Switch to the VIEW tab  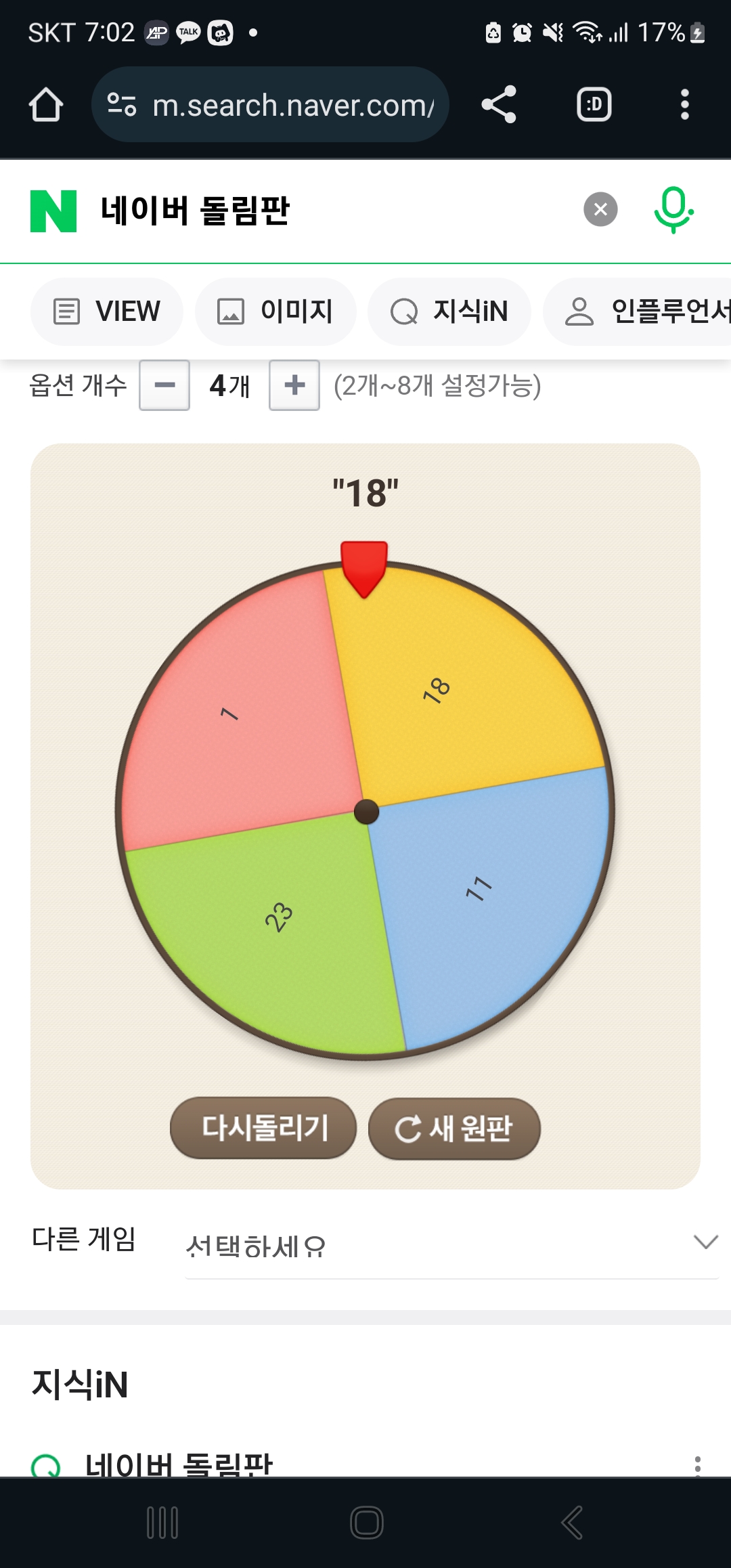(107, 311)
